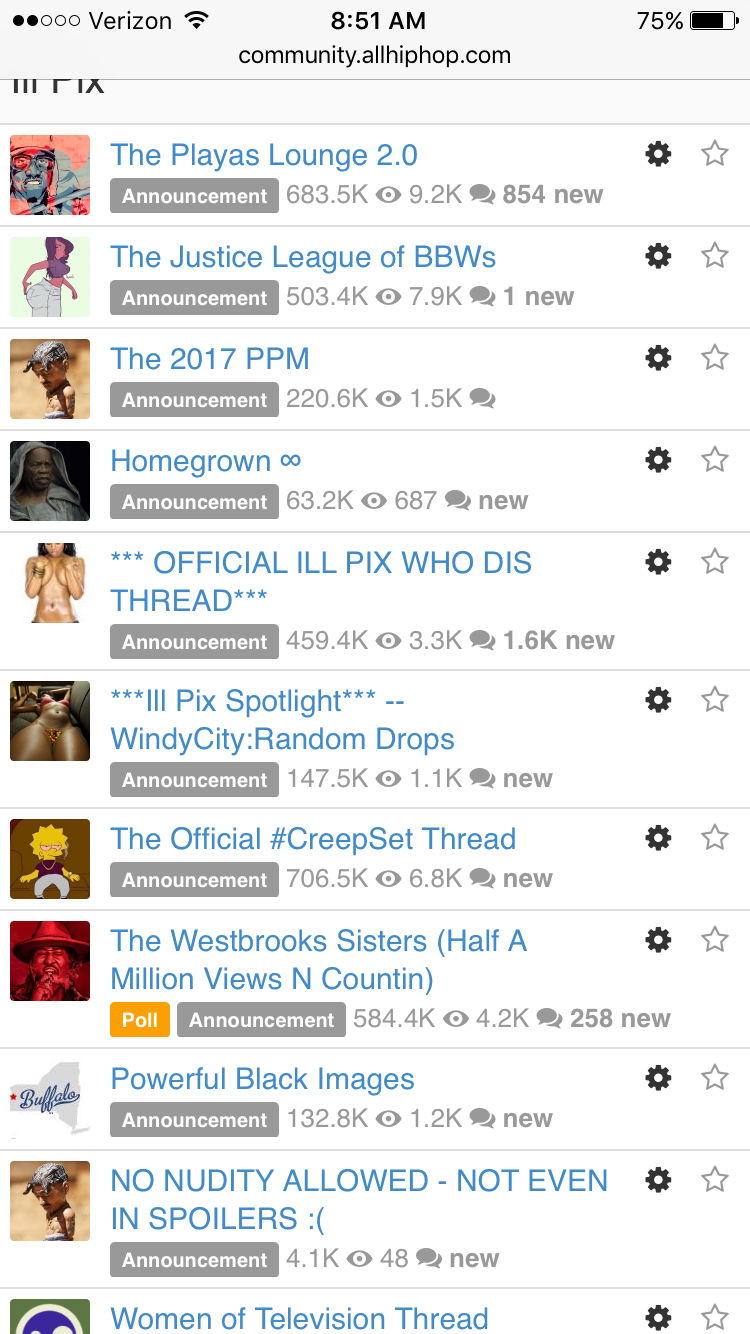Open NO NUDITY ALLOWED announcement thread
The image size is (750, 1334).
(358, 1199)
